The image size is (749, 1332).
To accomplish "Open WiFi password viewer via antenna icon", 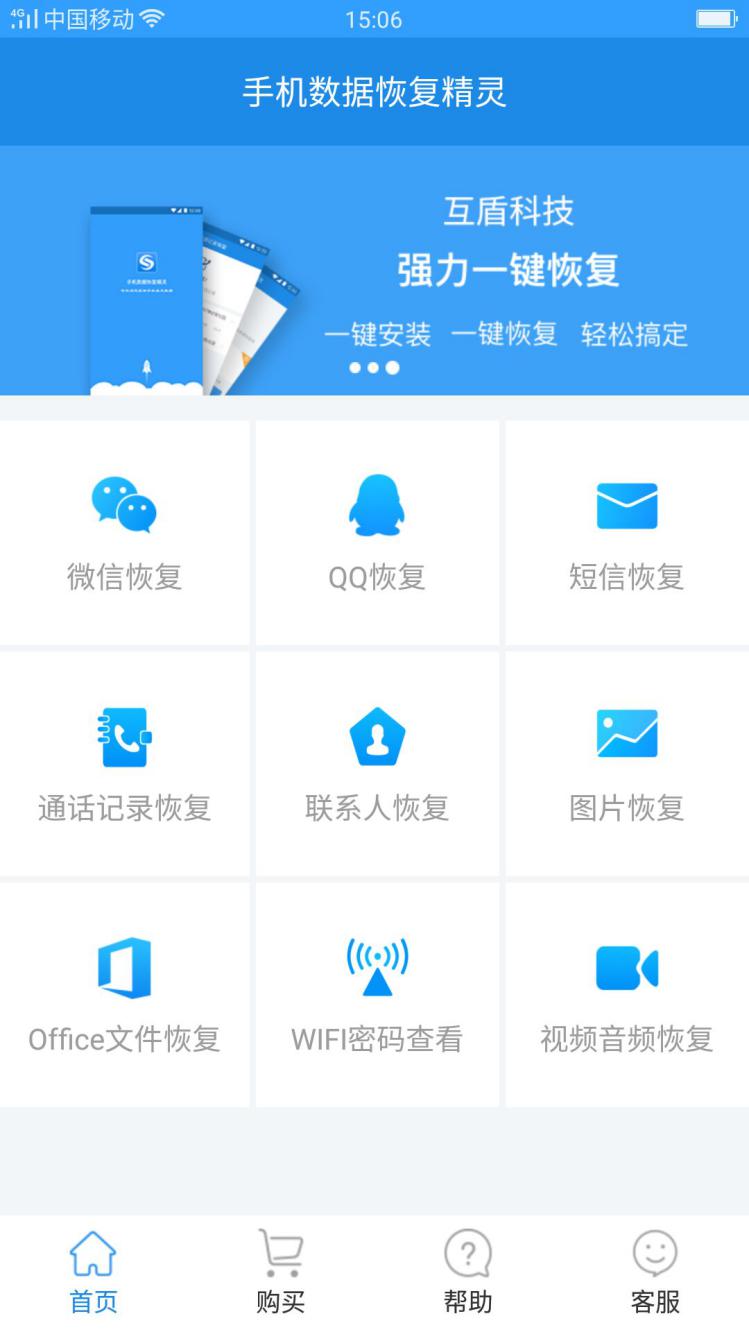I will click(x=375, y=967).
